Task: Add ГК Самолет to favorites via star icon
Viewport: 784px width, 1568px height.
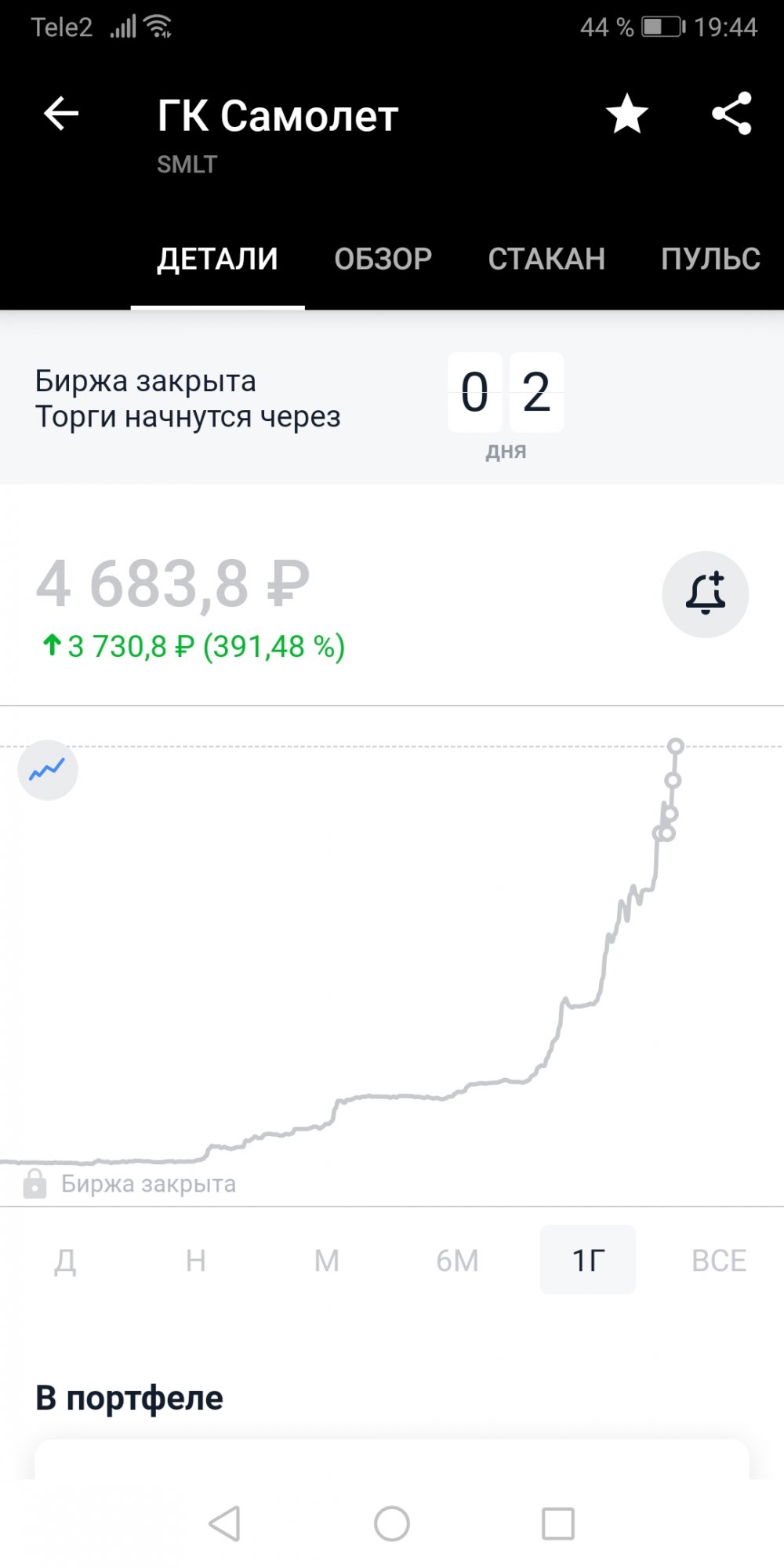Action: click(626, 114)
